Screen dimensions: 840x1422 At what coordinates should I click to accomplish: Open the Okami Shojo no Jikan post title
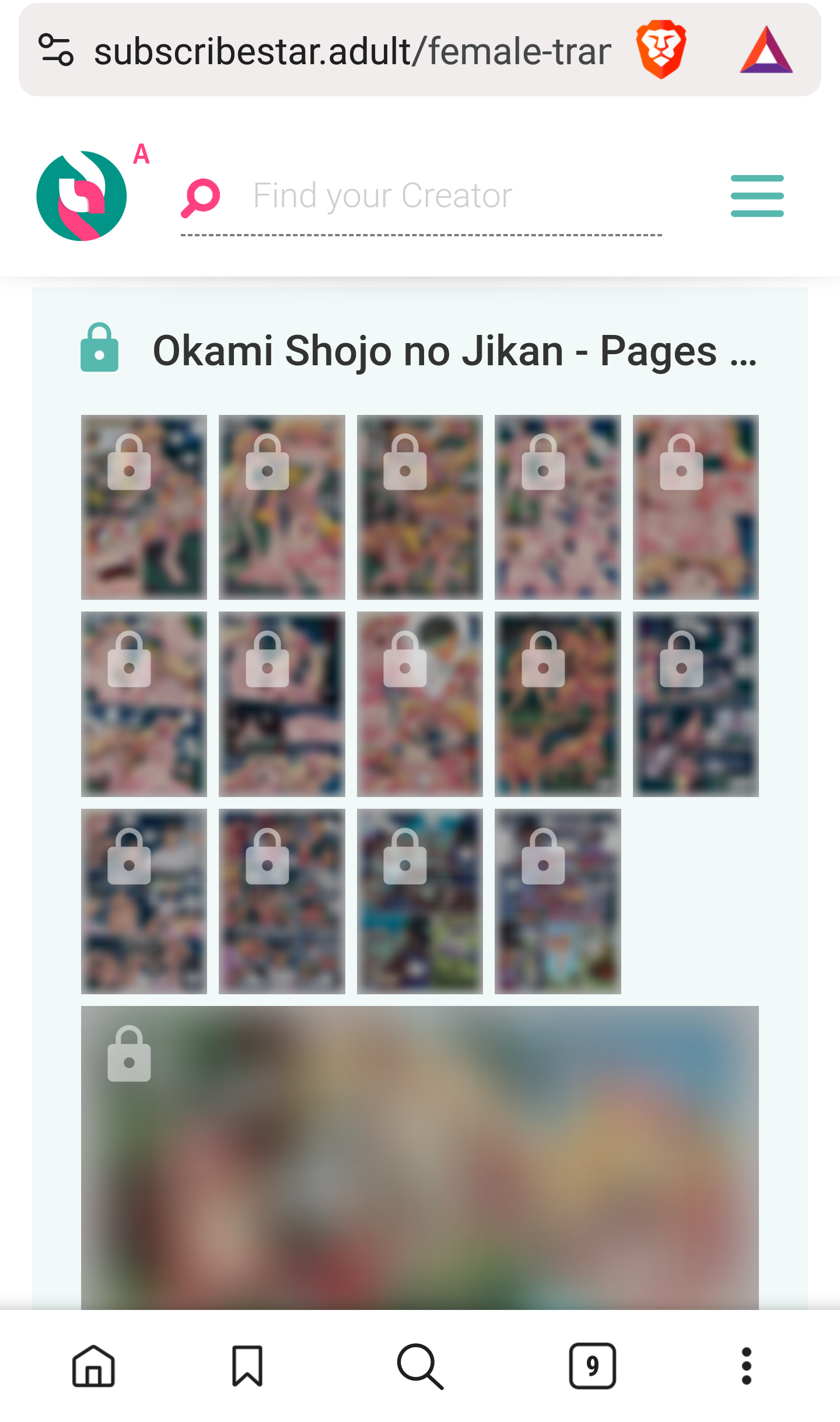click(454, 351)
